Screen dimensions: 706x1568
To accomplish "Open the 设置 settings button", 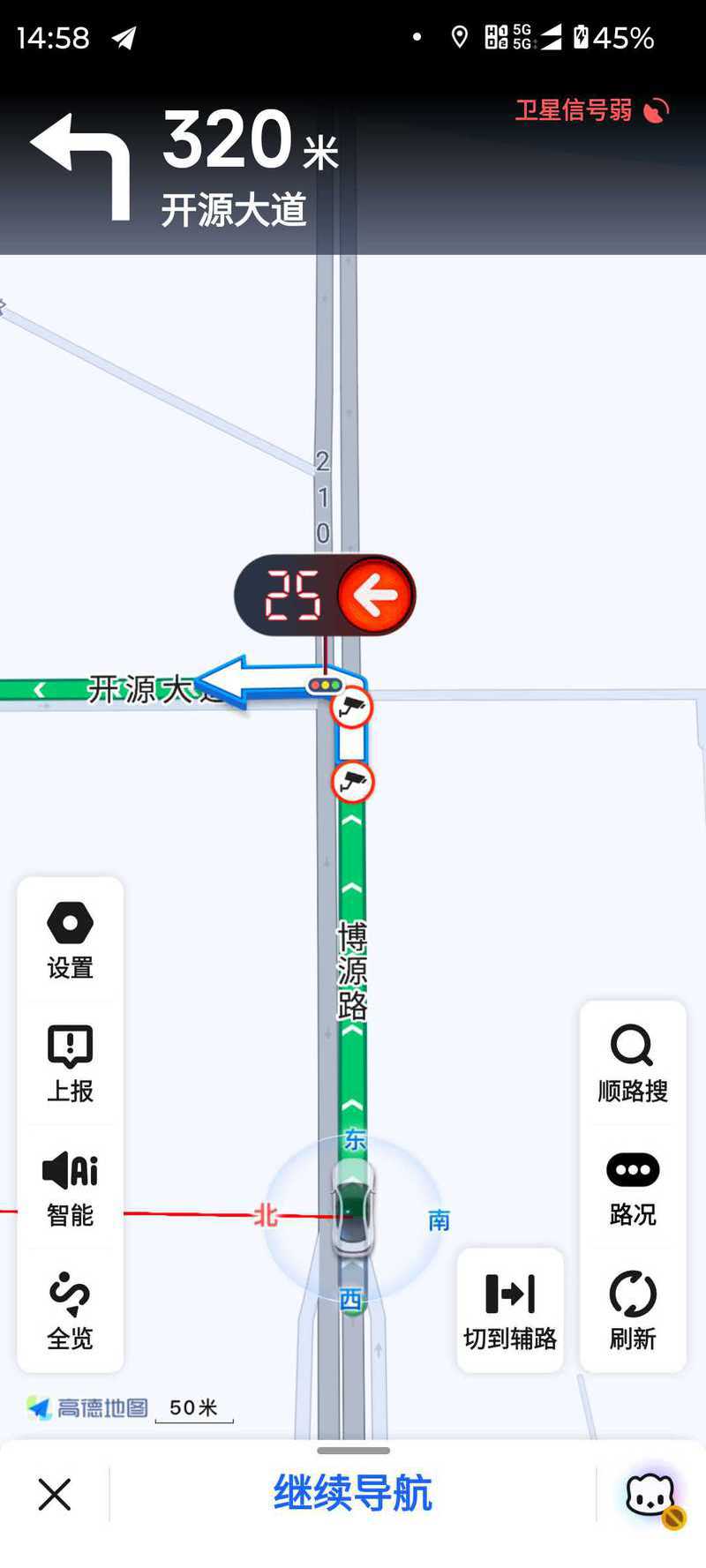I will click(70, 940).
